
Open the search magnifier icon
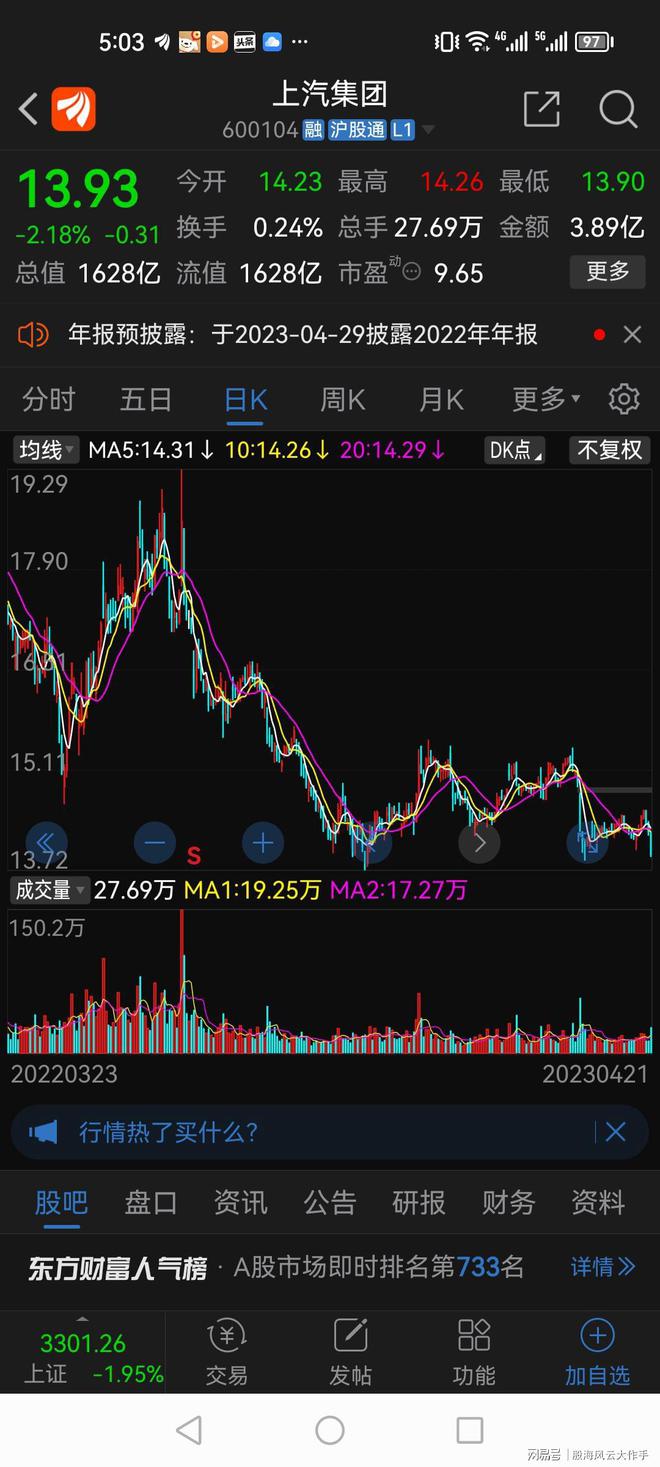tap(618, 108)
